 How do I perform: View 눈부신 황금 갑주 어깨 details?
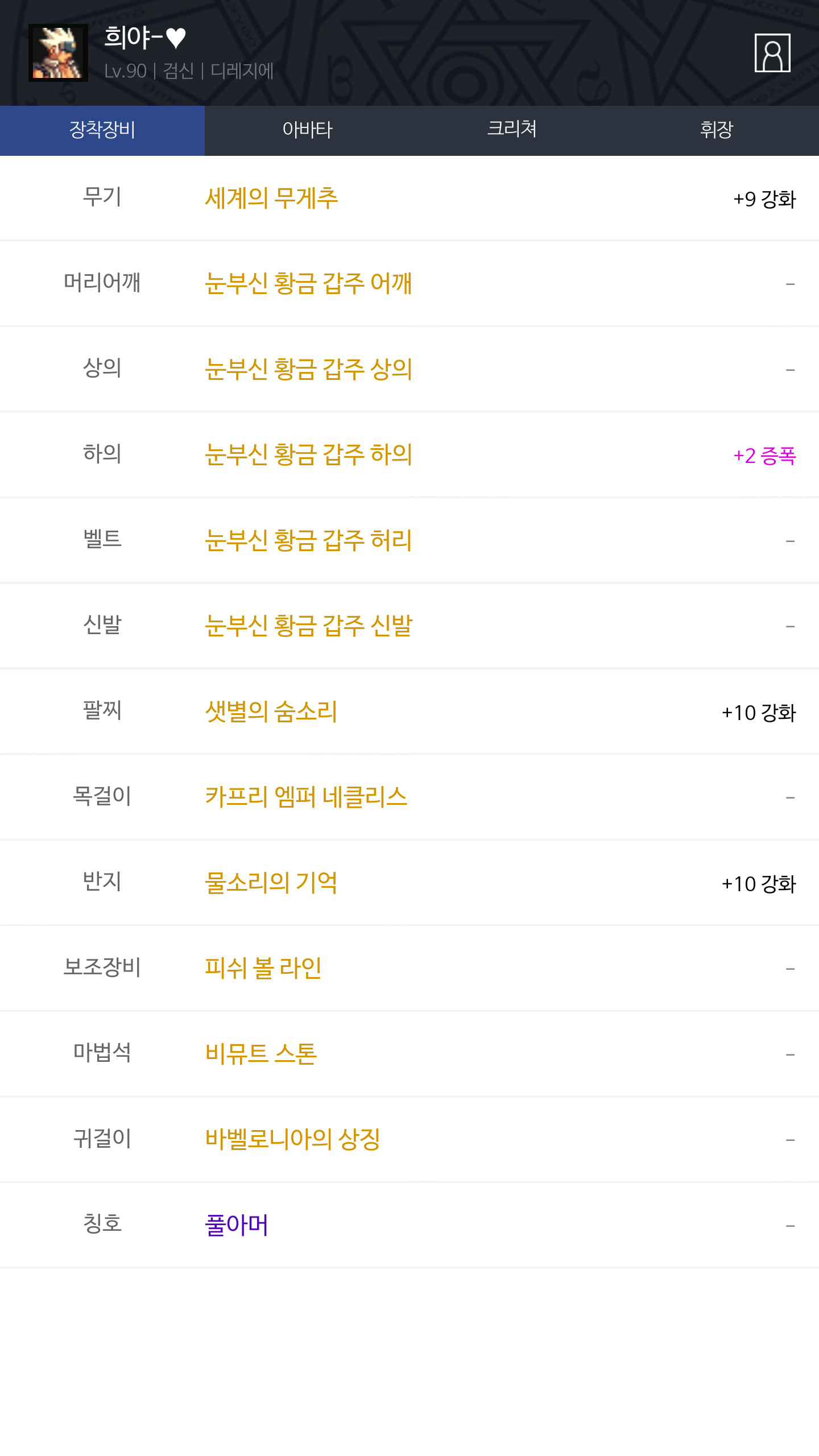point(308,283)
